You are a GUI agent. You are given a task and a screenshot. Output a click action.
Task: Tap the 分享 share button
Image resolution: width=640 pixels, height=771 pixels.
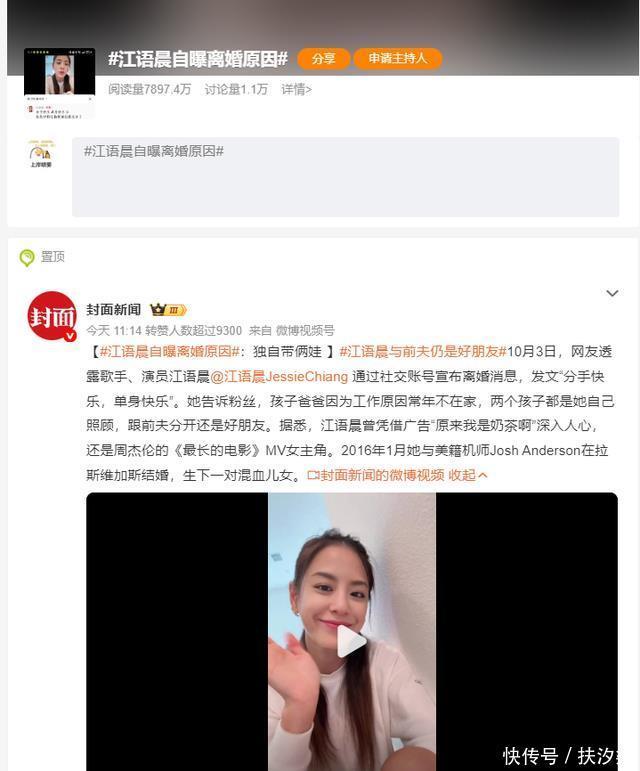point(323,59)
